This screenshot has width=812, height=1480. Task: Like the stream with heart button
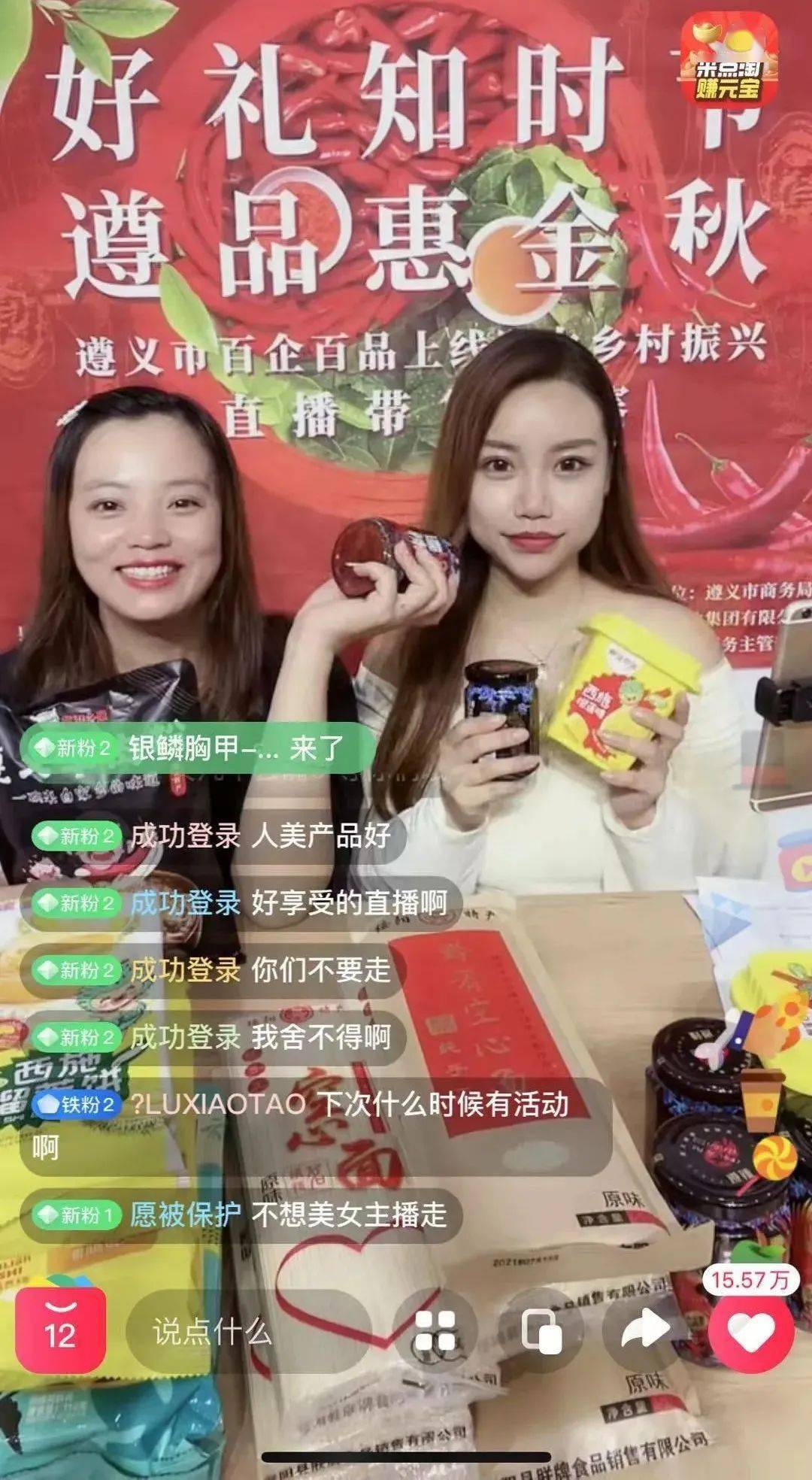point(750,1331)
